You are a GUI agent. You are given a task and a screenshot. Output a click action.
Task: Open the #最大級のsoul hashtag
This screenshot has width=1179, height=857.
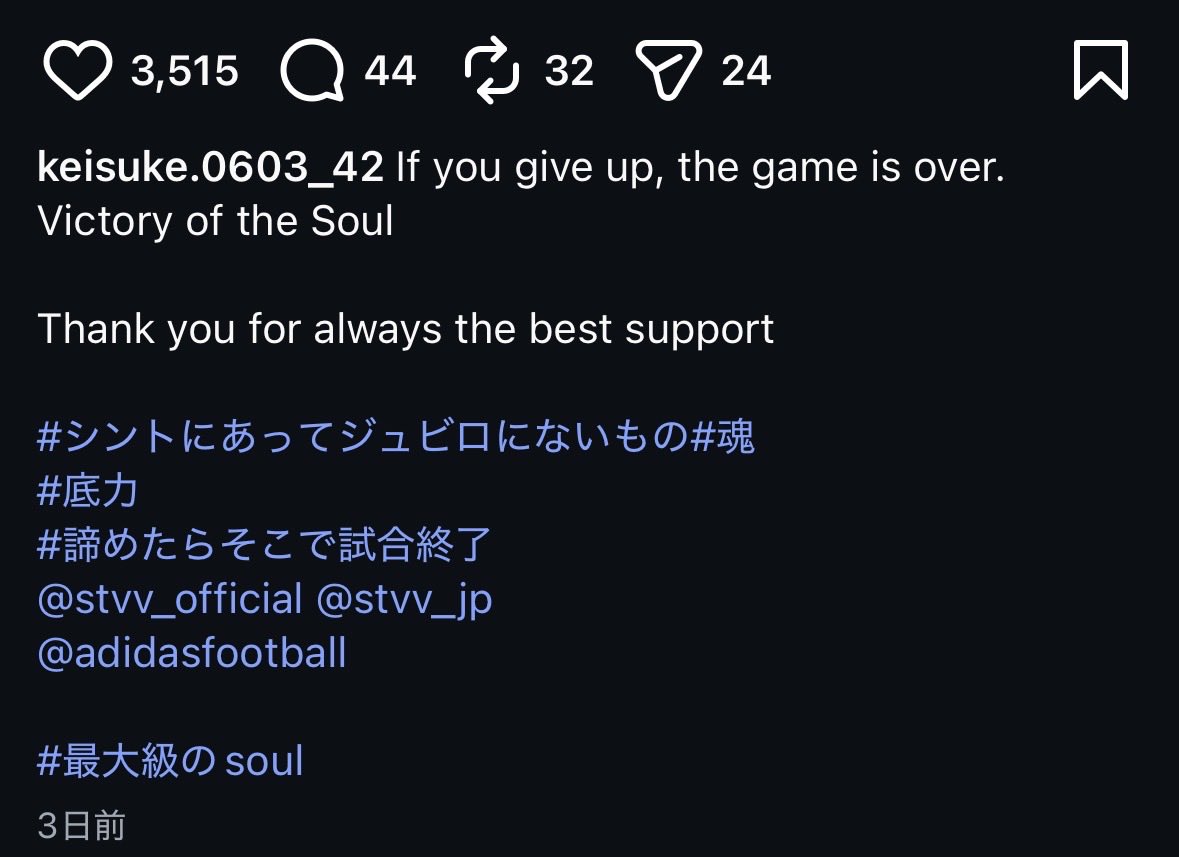170,761
